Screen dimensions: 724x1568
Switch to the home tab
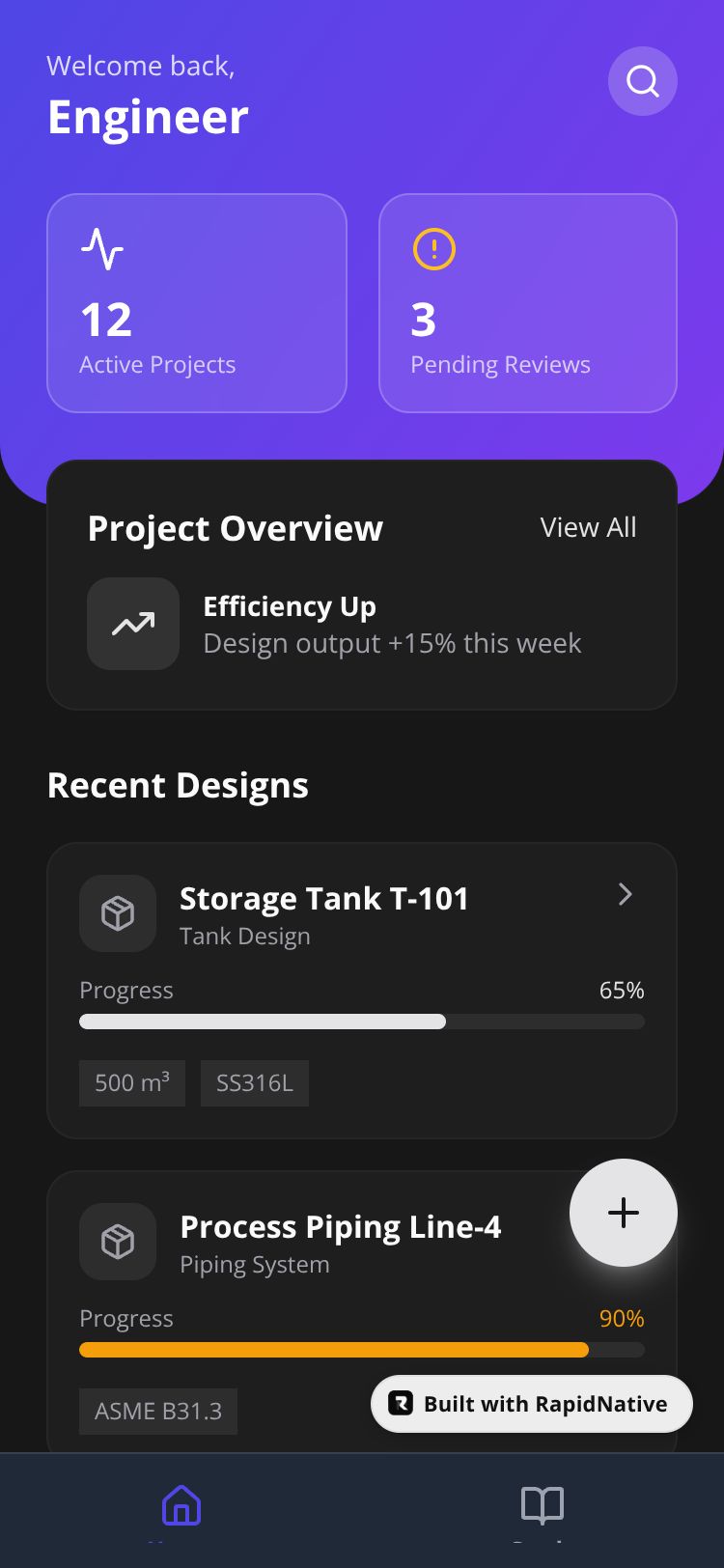tap(181, 1506)
